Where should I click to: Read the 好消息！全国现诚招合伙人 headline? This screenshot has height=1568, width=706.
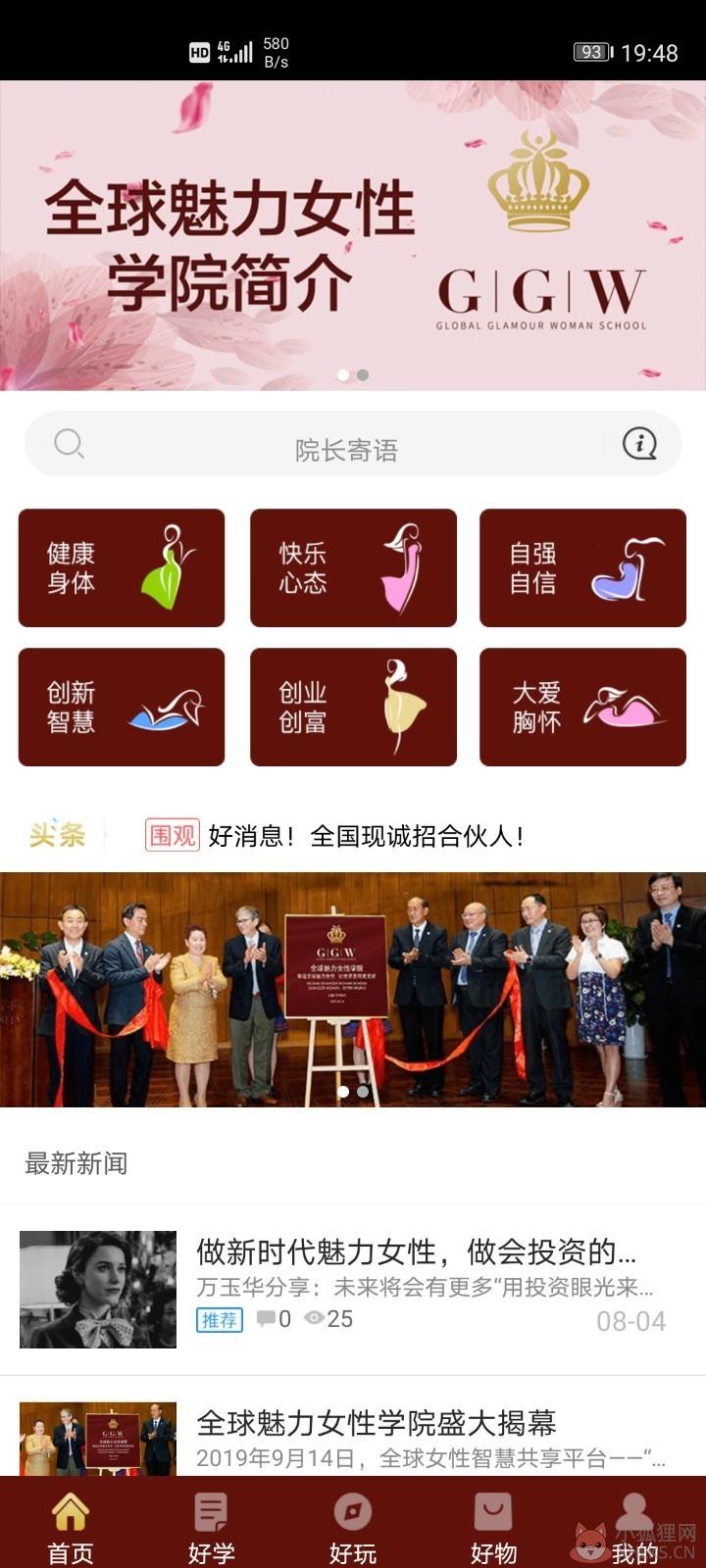point(367,836)
